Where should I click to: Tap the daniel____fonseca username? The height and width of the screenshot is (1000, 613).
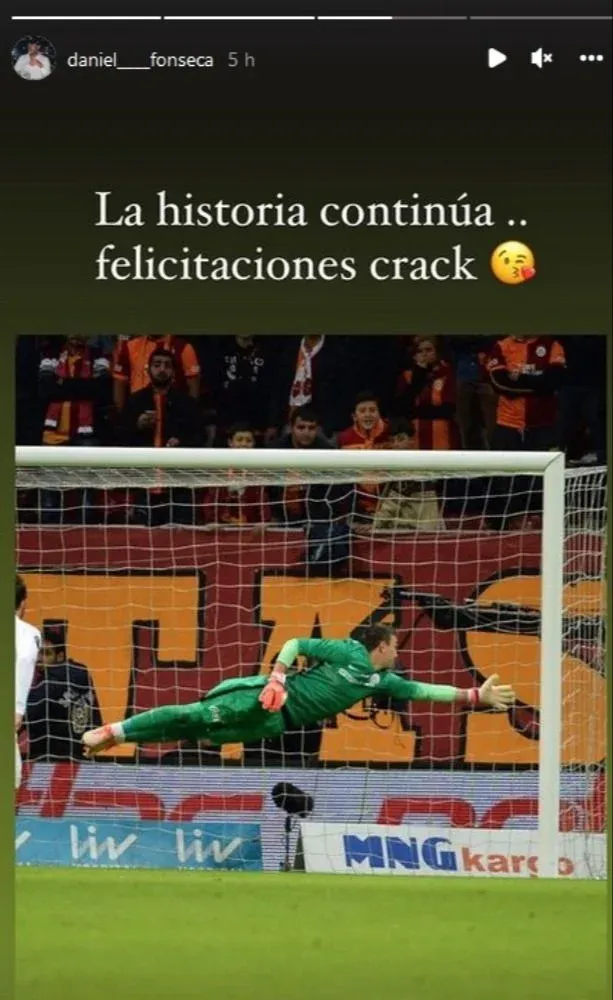tap(140, 60)
